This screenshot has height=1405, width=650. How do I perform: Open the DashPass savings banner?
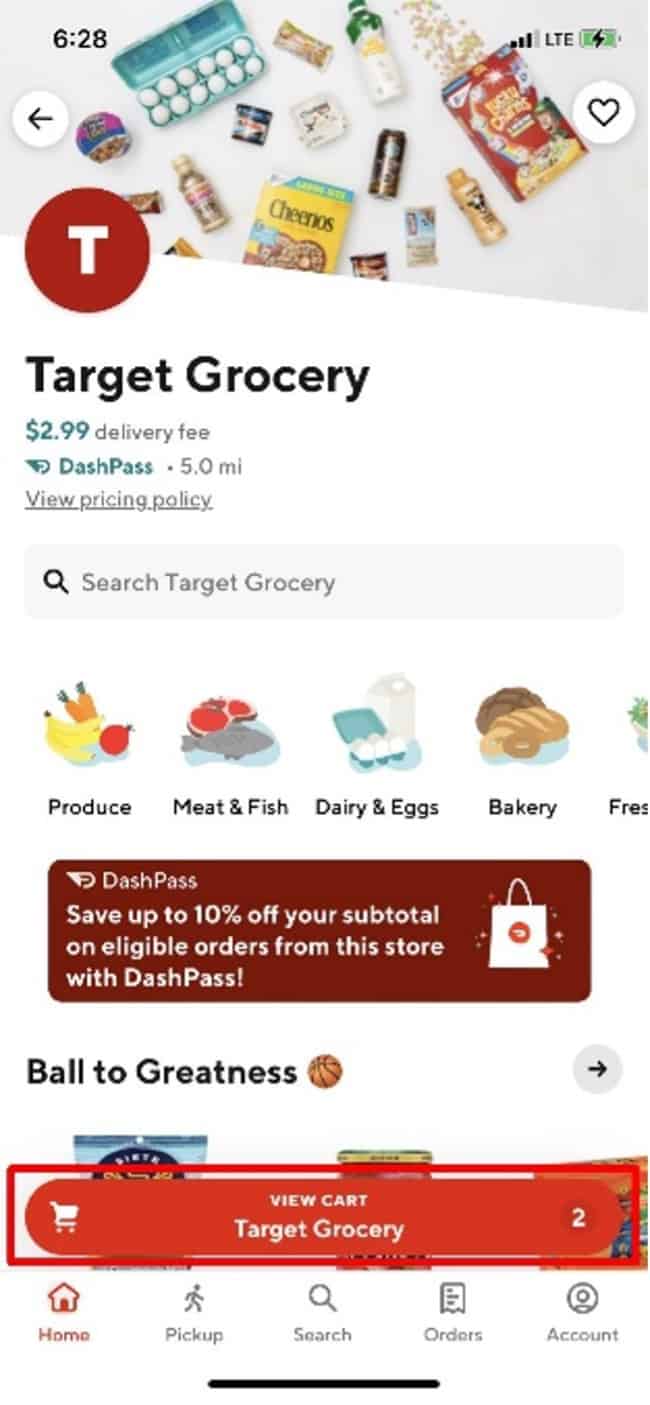319,930
